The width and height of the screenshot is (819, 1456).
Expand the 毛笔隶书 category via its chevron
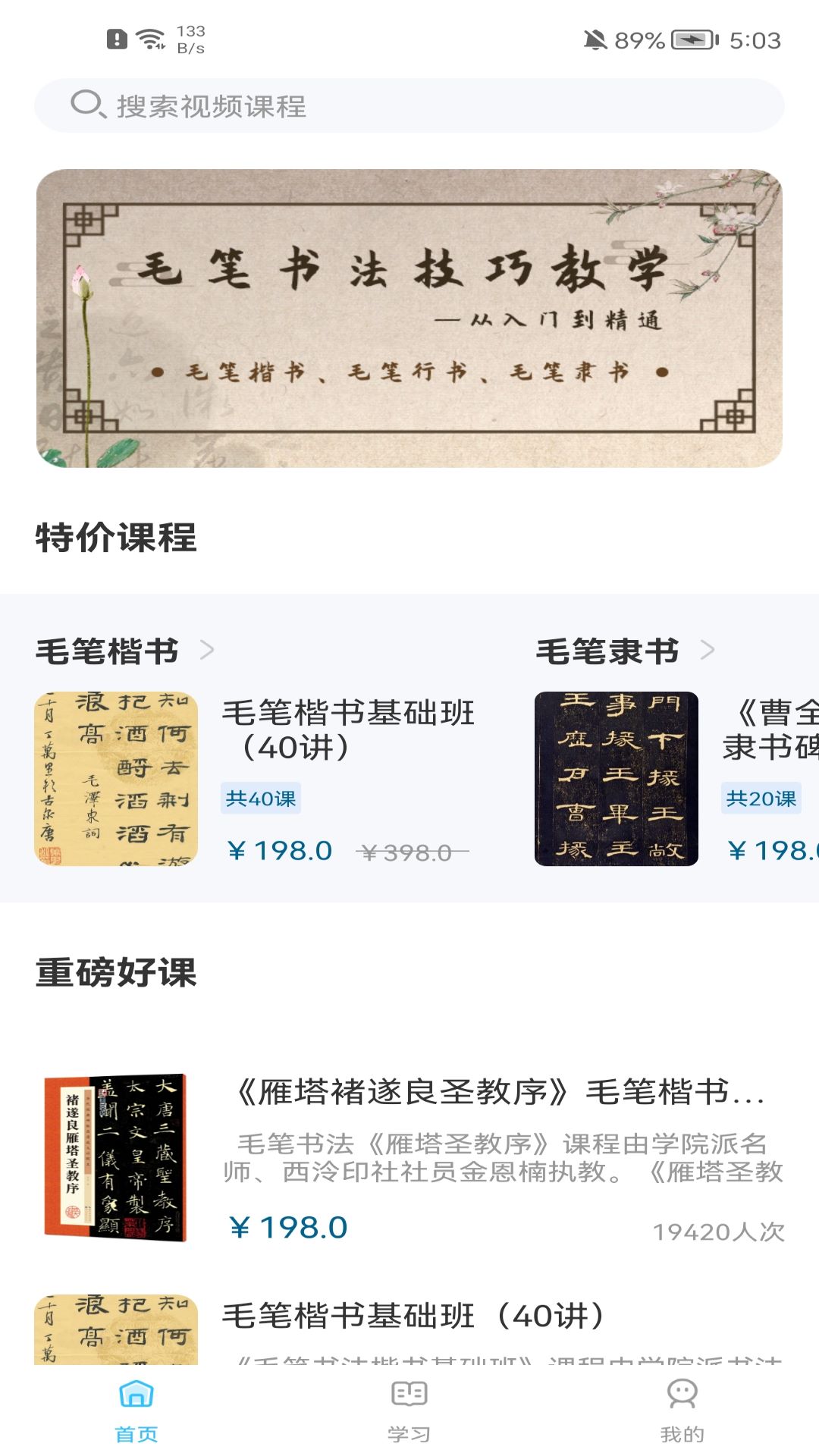(x=709, y=650)
